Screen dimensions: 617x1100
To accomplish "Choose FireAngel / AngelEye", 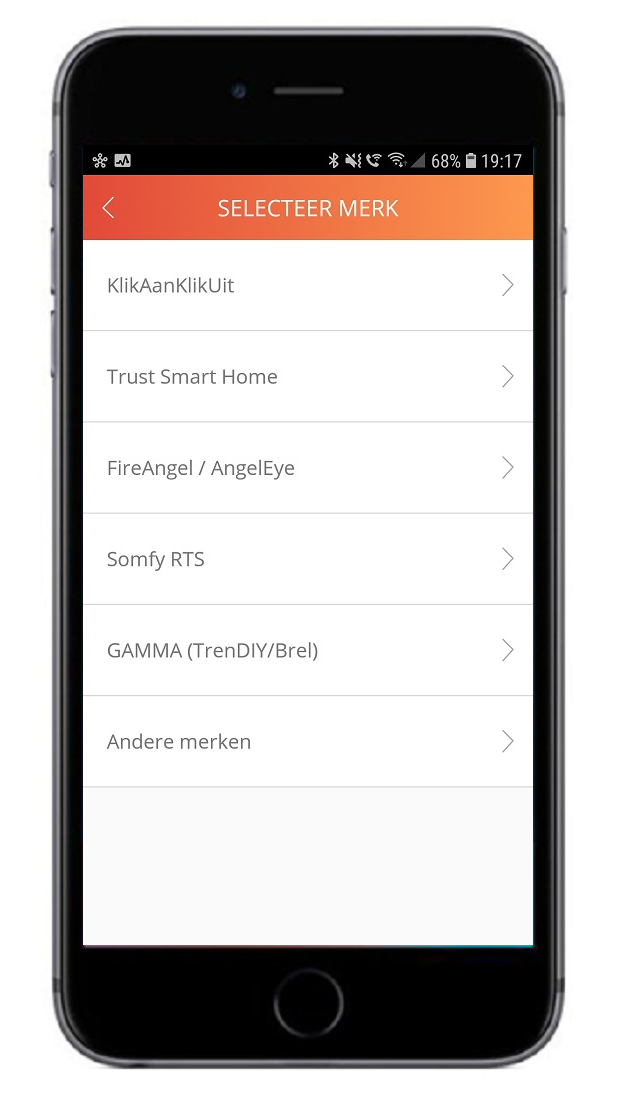I will click(308, 468).
